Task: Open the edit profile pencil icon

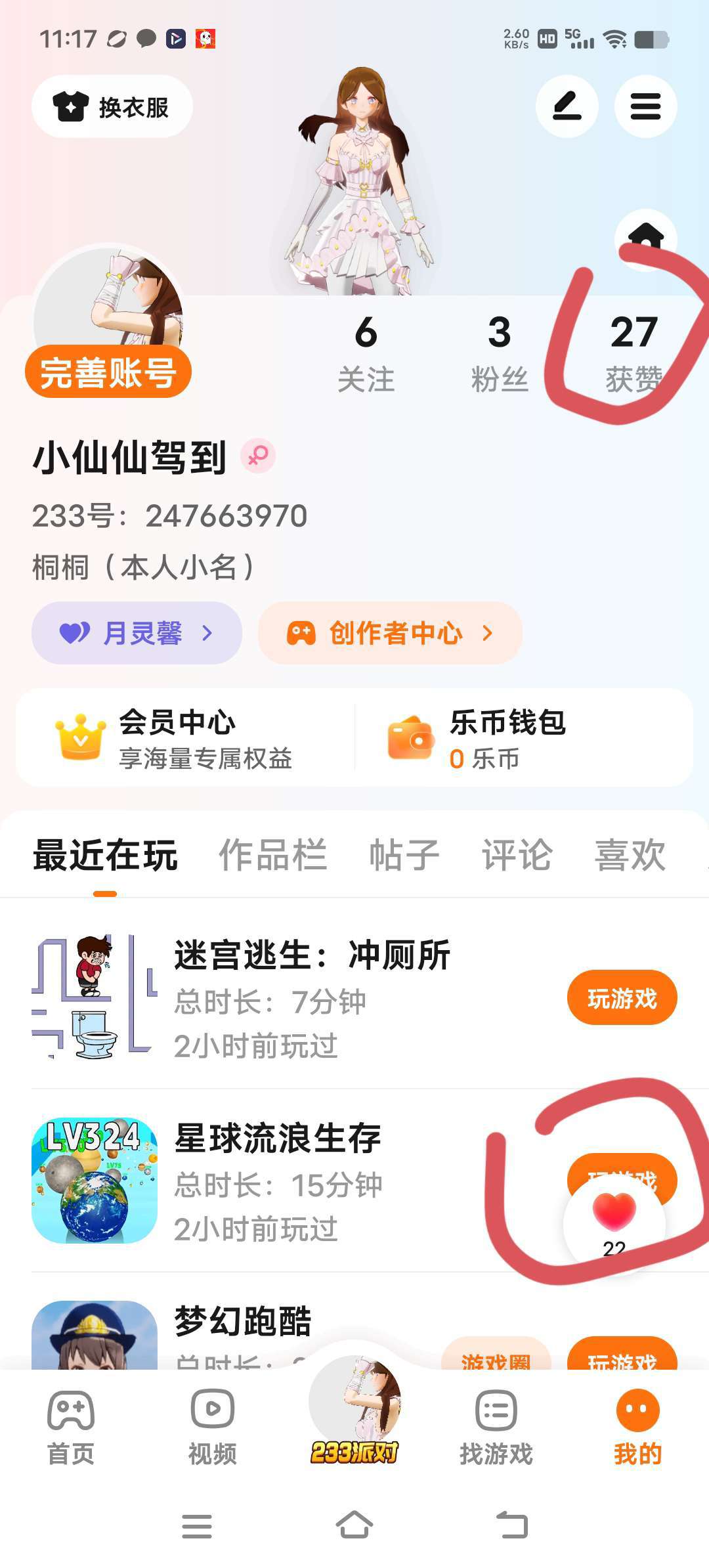Action: (x=567, y=106)
